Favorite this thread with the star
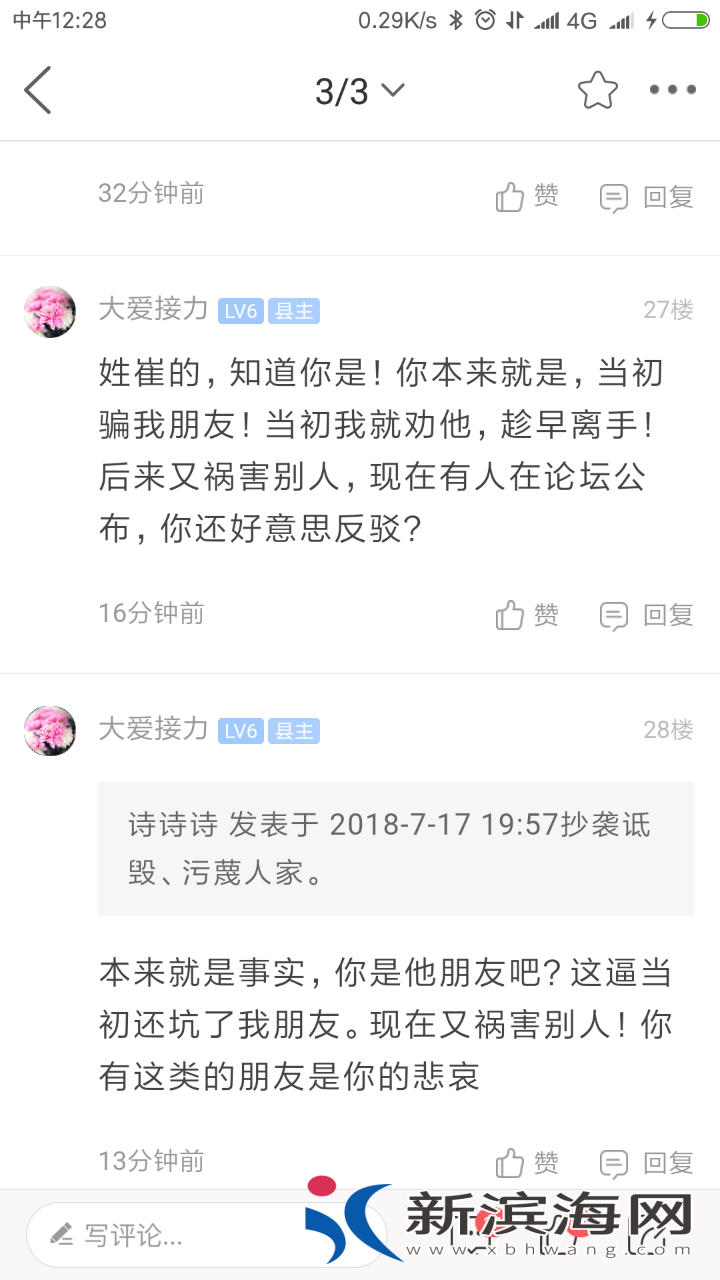Image resolution: width=720 pixels, height=1280 pixels. (x=598, y=91)
